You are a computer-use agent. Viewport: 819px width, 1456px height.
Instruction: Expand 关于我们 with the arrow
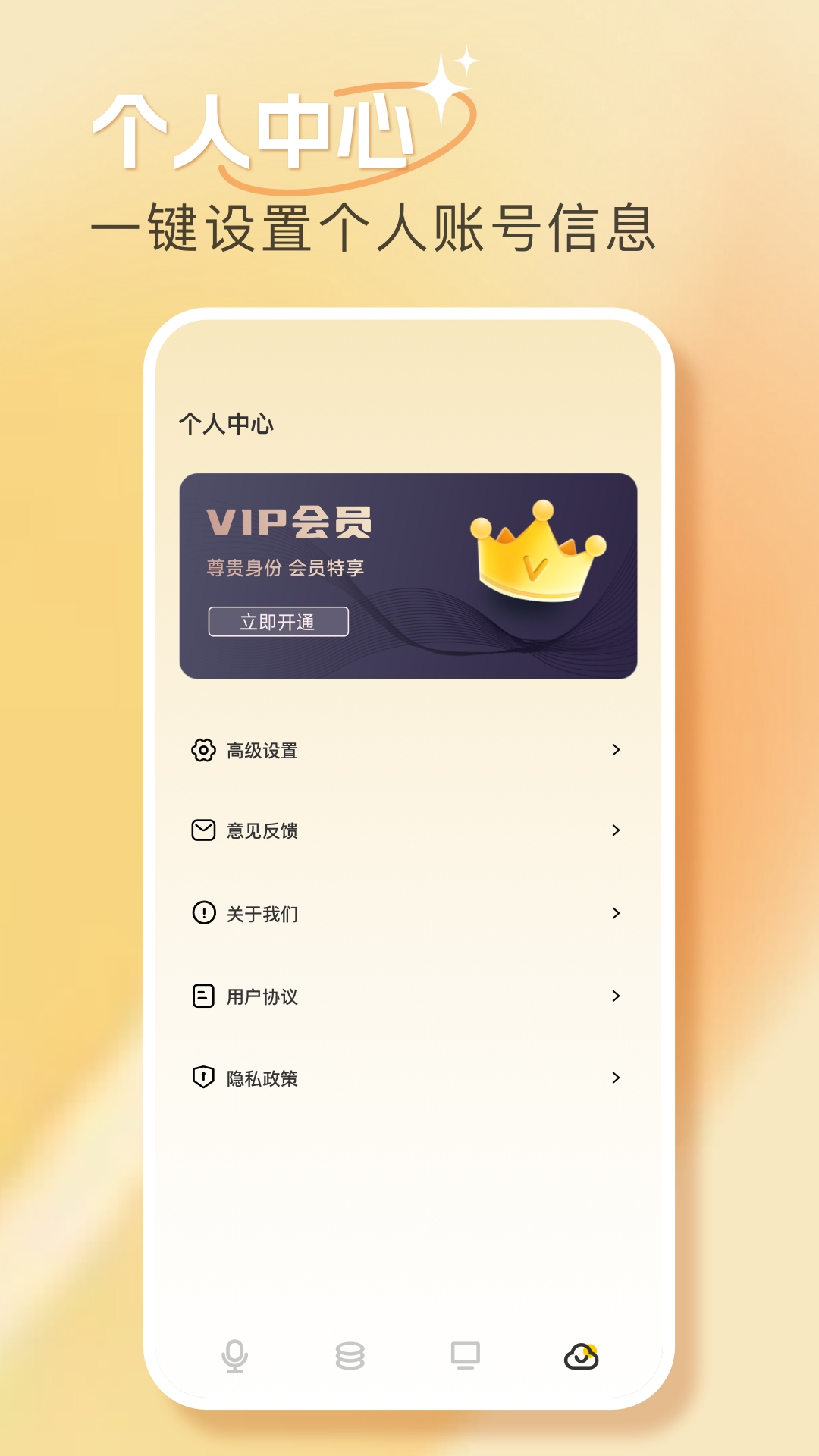pos(616,914)
